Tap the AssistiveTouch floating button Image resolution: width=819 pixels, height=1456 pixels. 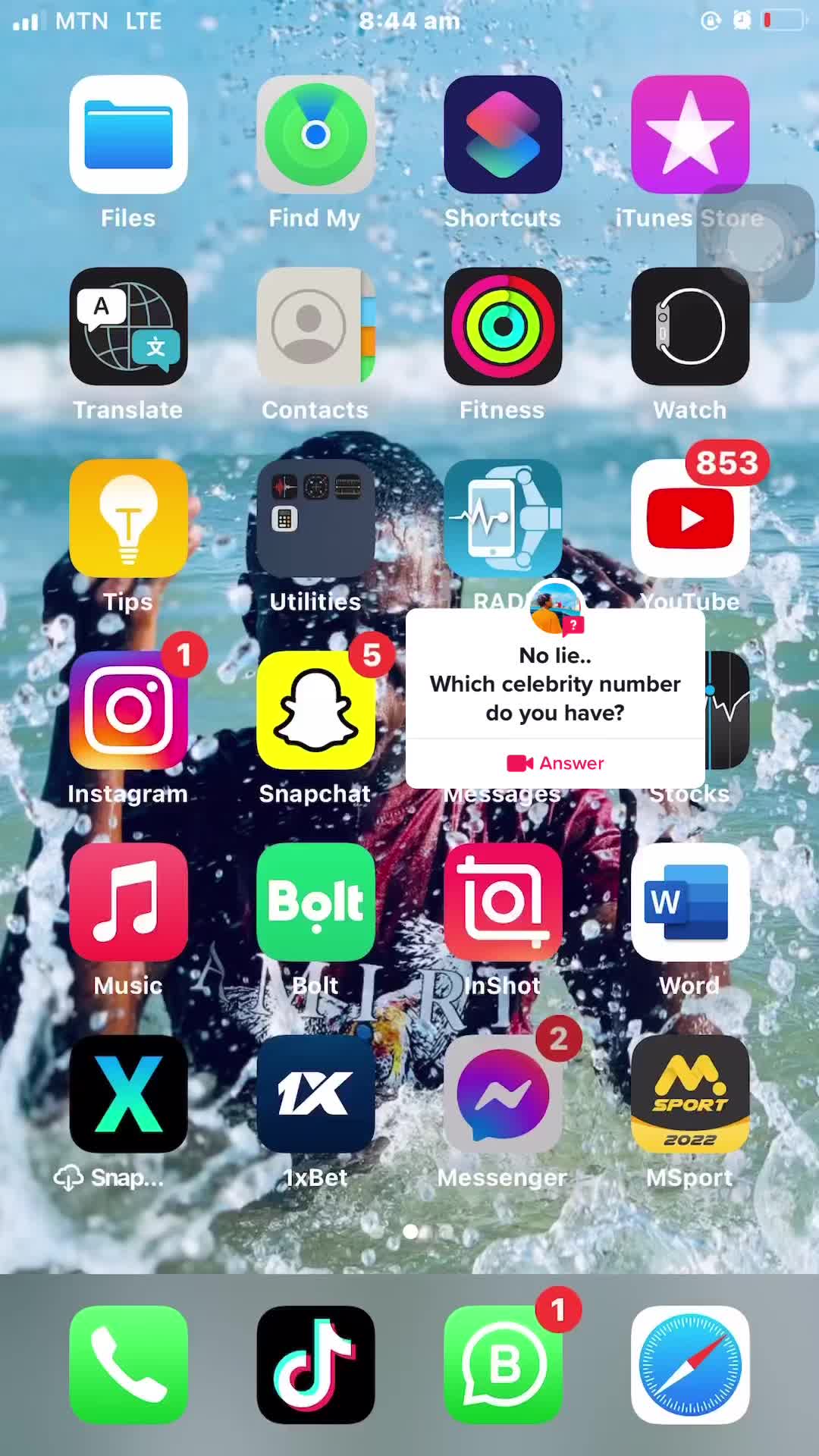click(x=755, y=243)
